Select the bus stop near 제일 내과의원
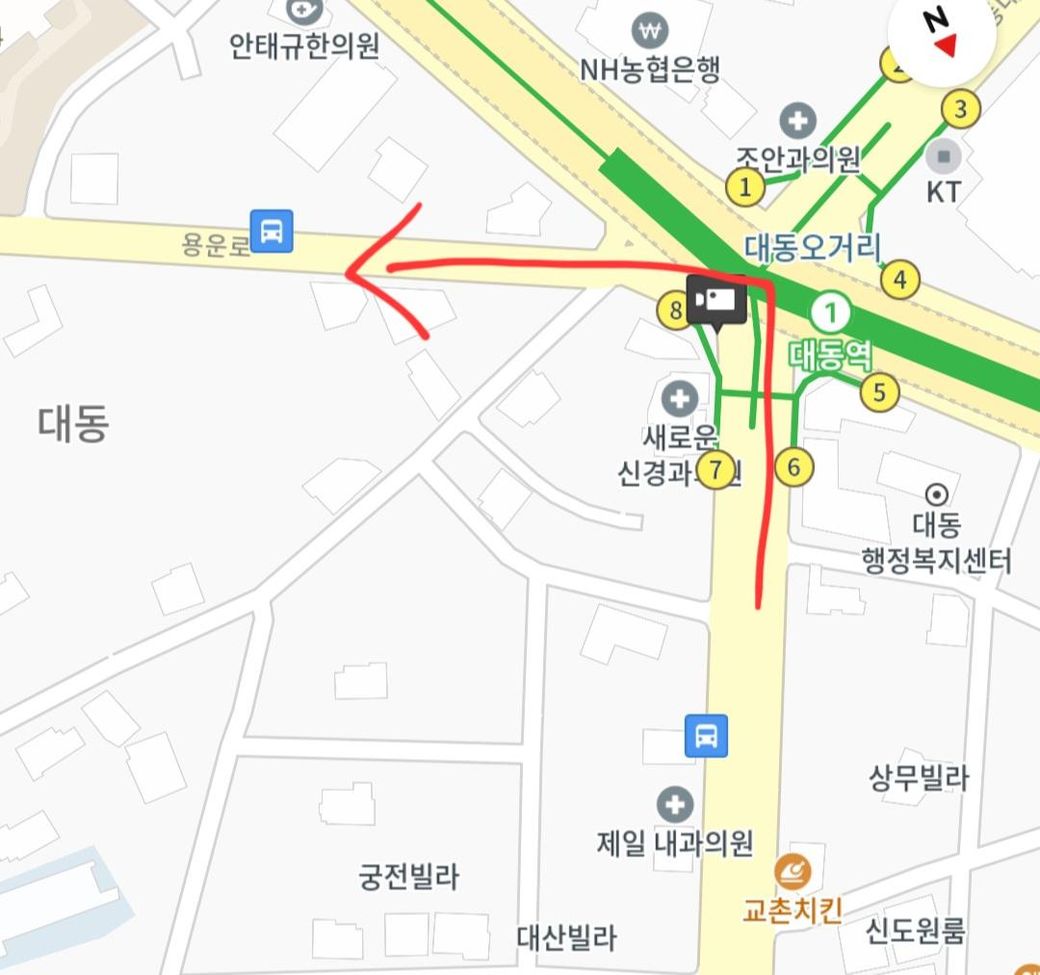 coord(706,736)
